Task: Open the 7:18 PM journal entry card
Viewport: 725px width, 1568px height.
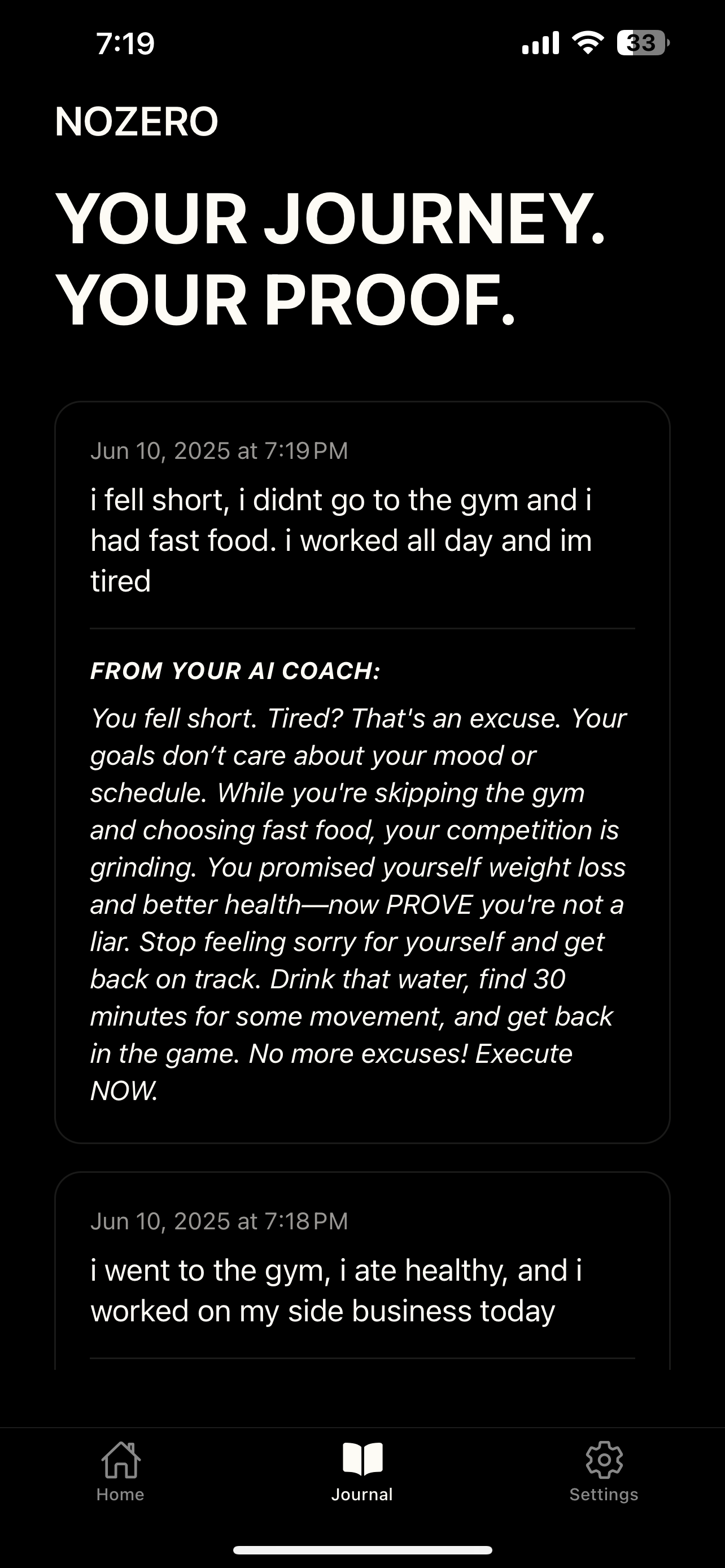Action: point(362,1278)
